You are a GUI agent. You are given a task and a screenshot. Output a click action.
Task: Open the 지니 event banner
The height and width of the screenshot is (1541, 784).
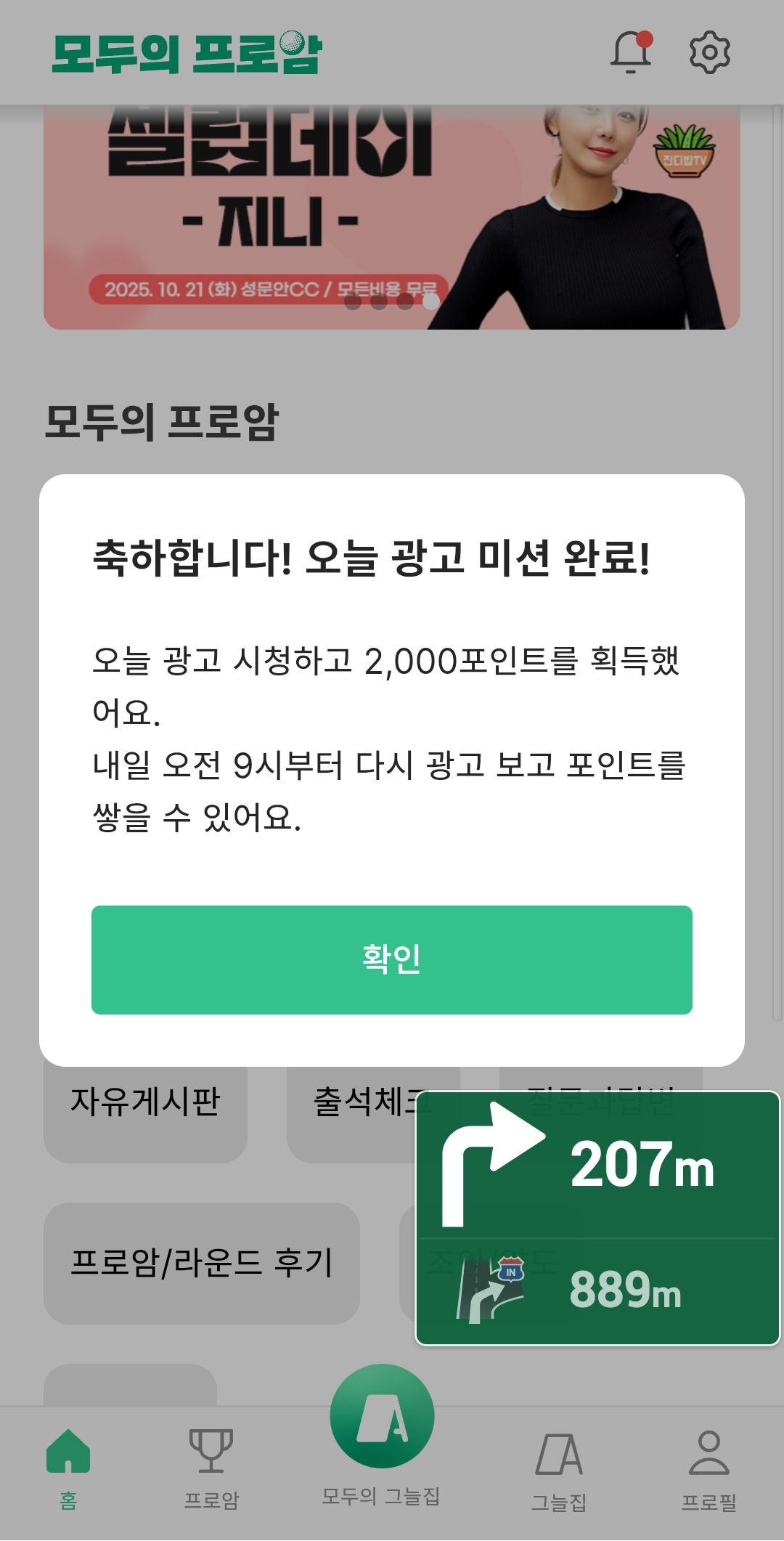point(392,218)
